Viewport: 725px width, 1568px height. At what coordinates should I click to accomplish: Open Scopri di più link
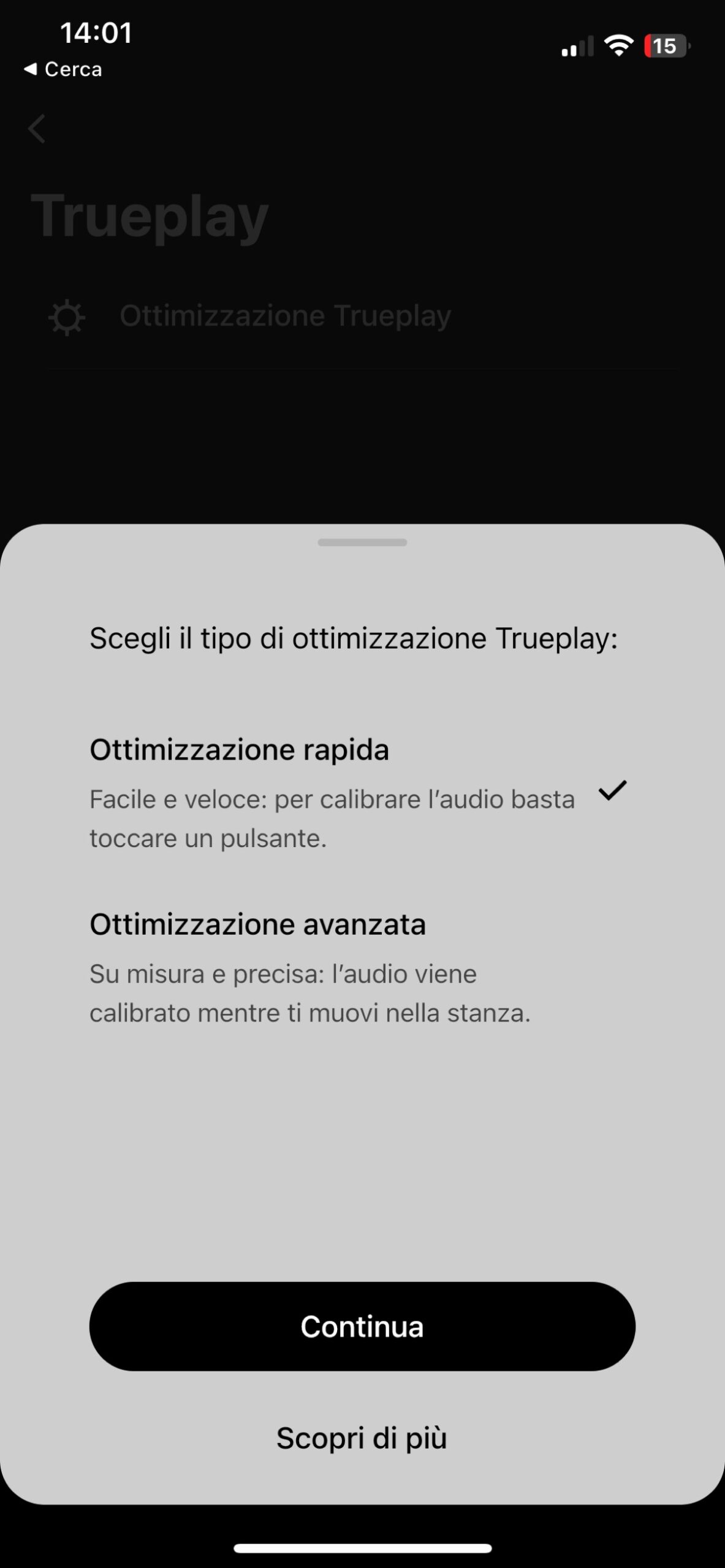(x=362, y=1438)
